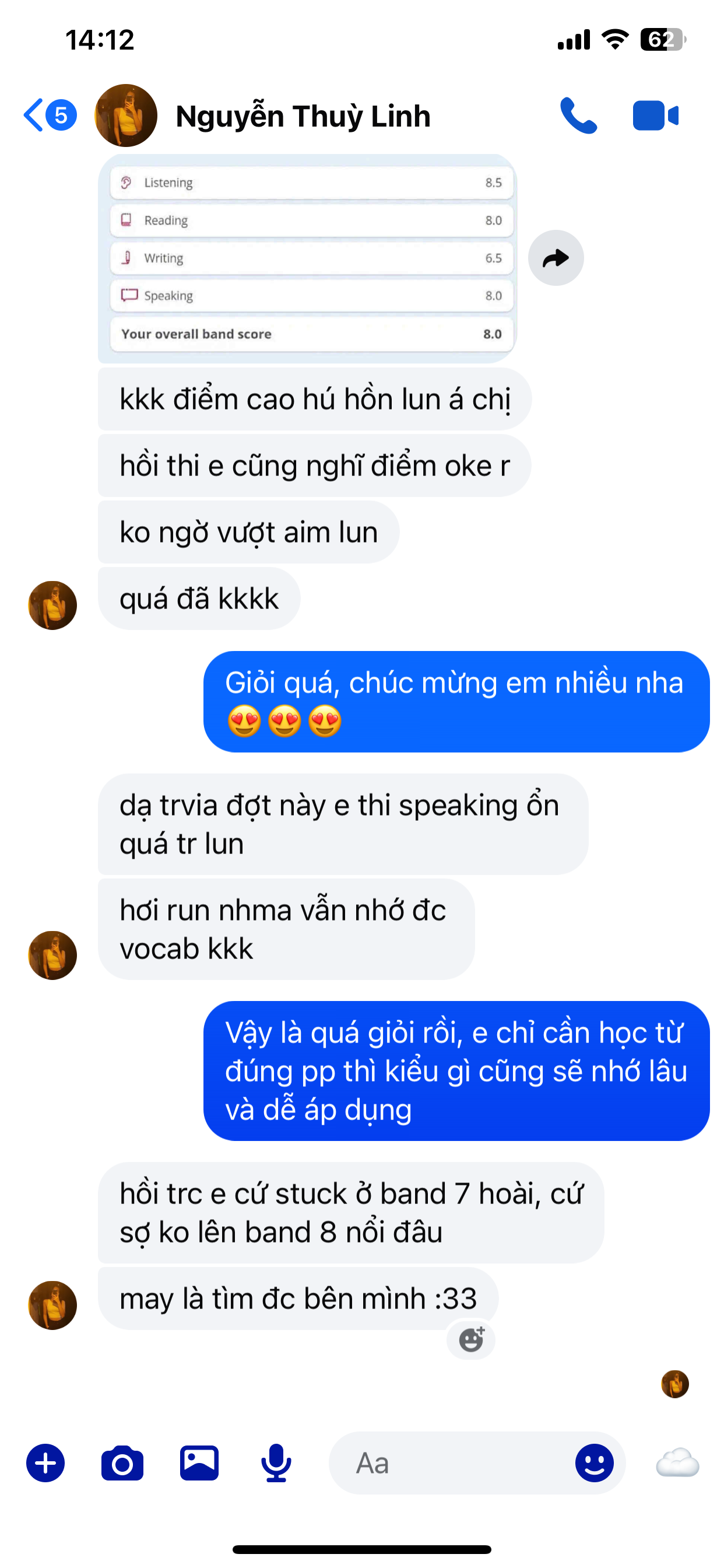Tap the clock showing 14:12
Viewport: 724px width, 1568px height.
pos(100,39)
